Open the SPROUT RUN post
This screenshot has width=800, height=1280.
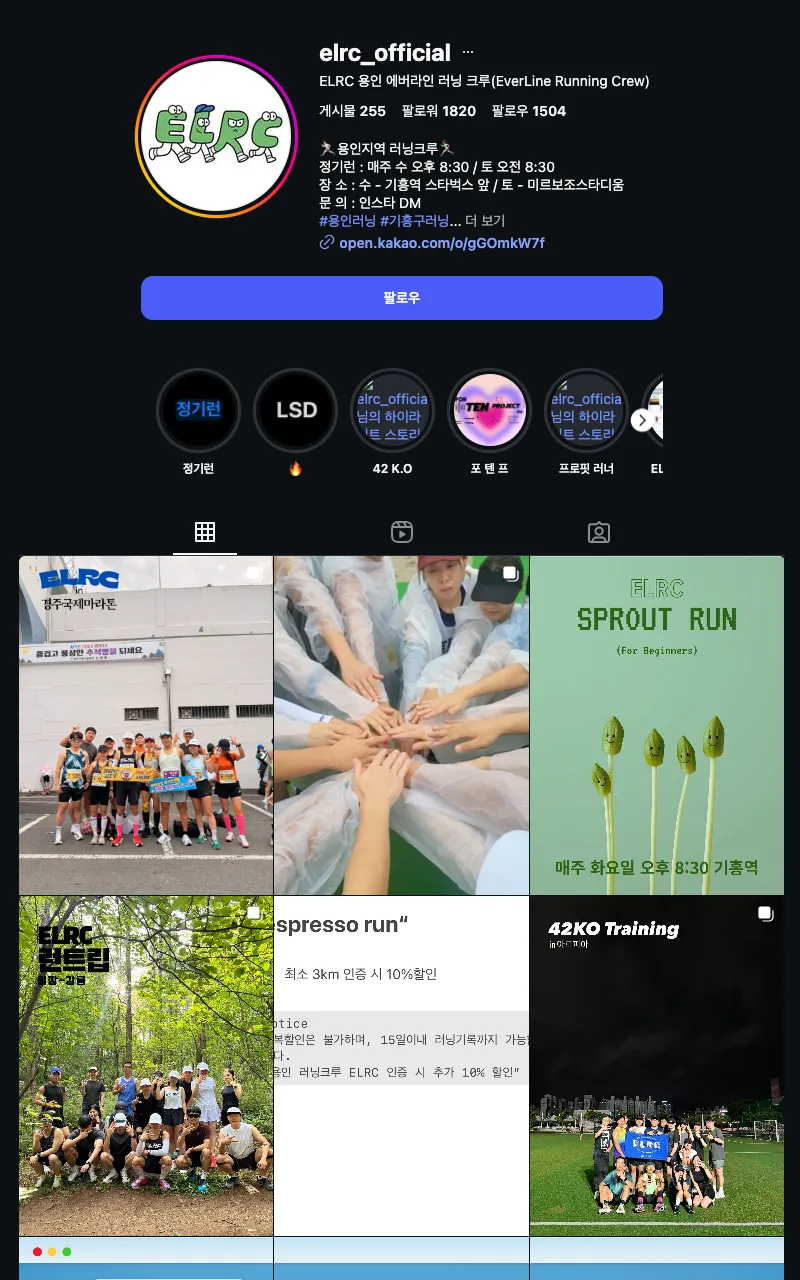point(657,725)
